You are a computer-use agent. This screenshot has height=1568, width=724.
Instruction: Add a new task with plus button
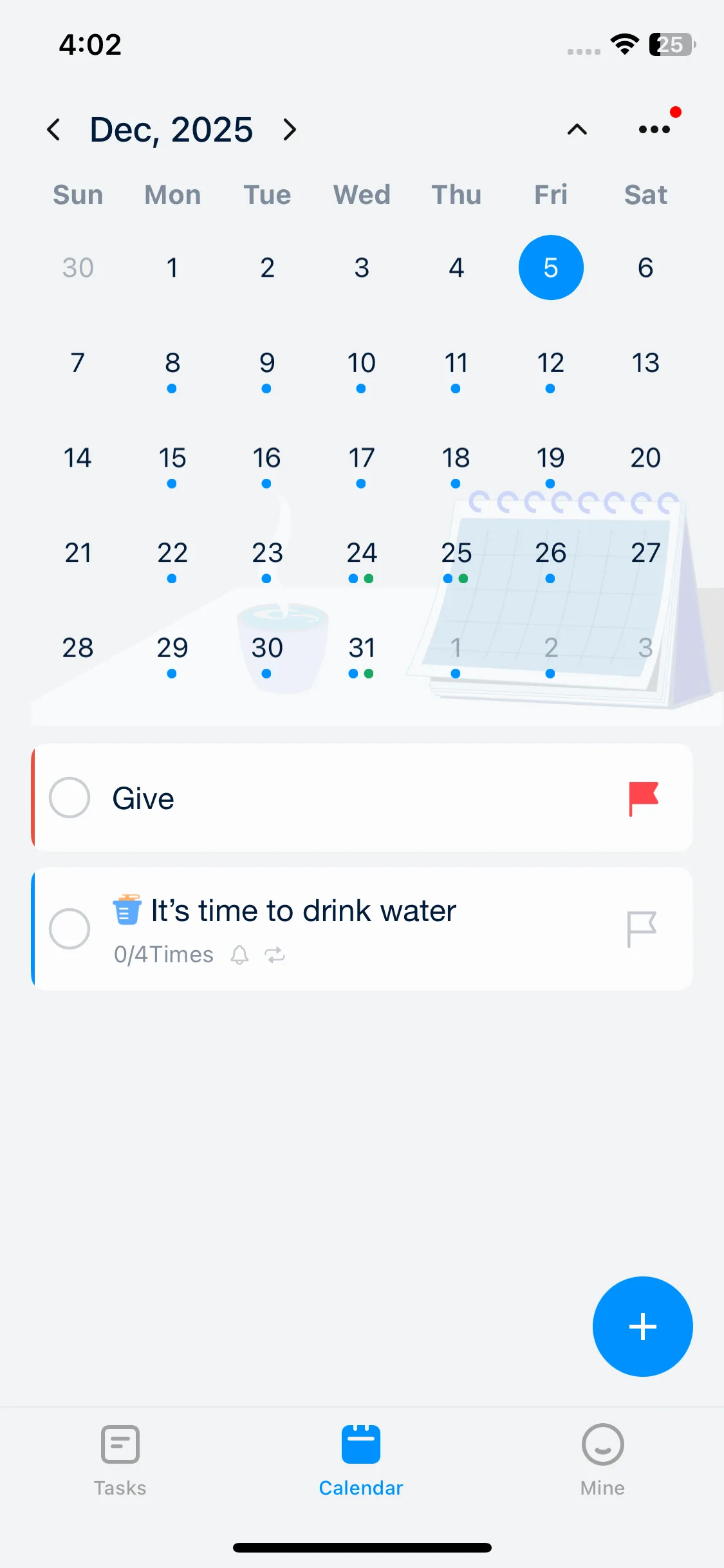tap(642, 1327)
